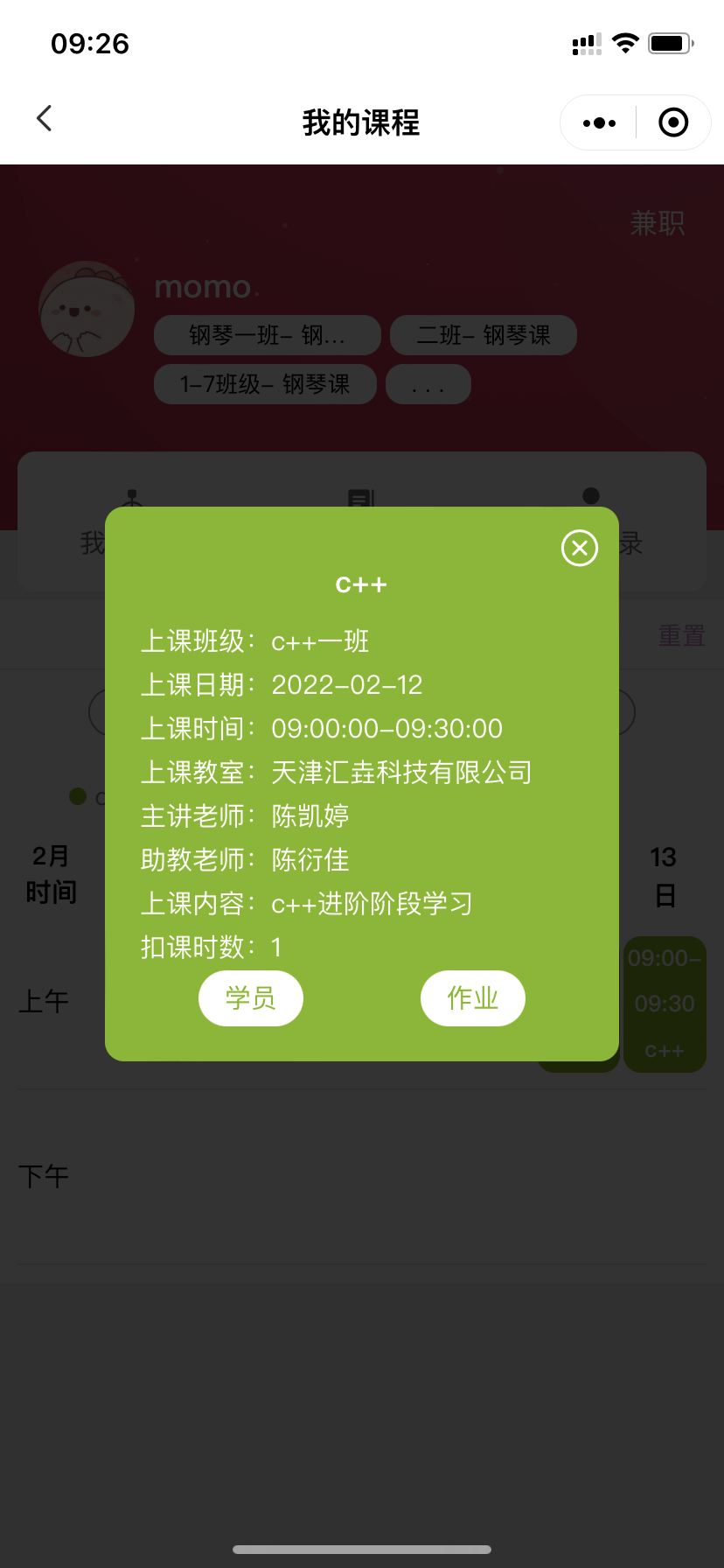The width and height of the screenshot is (724, 1568).
Task: Open the 作业 homework button
Action: [x=472, y=998]
